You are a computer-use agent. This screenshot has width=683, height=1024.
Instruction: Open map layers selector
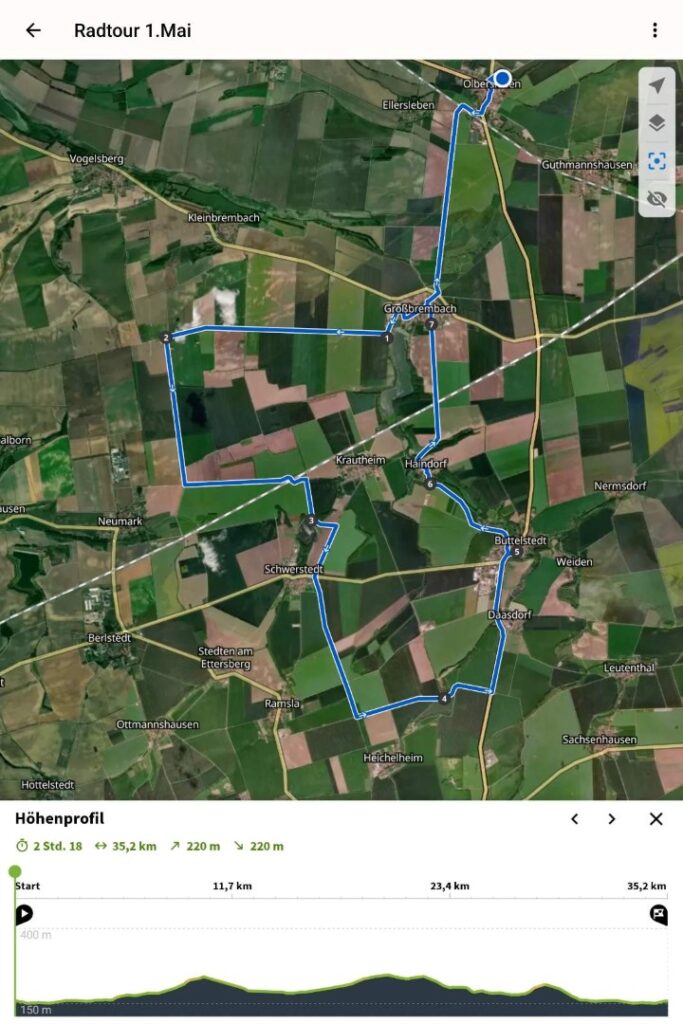pos(656,123)
